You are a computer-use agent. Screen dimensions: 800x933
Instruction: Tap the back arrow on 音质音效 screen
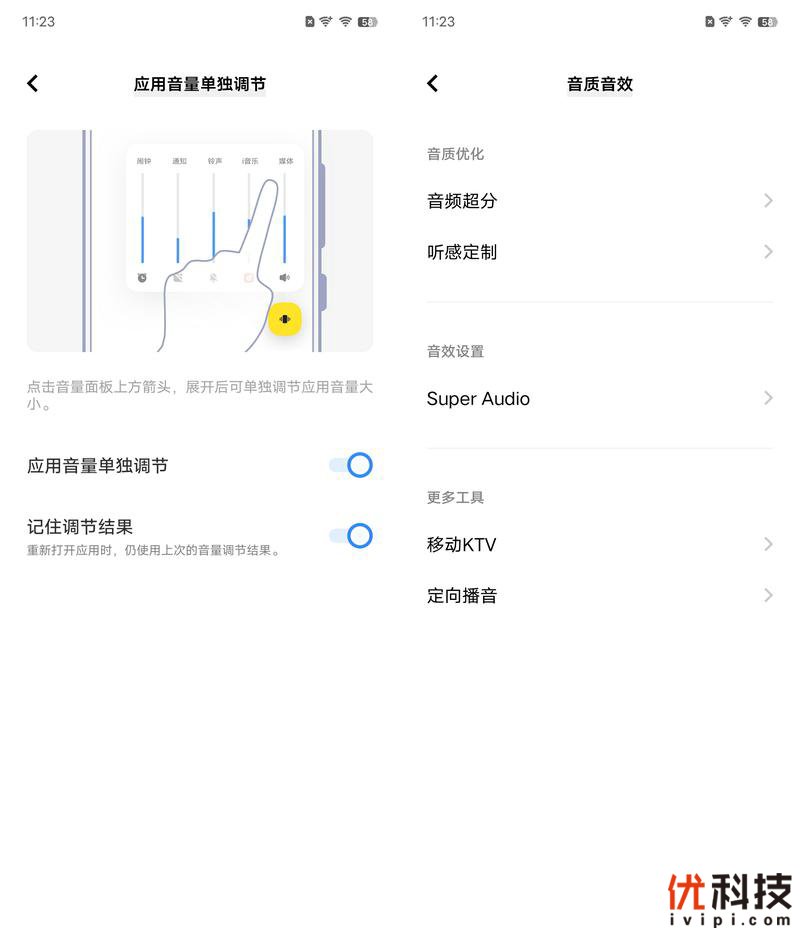(x=432, y=84)
